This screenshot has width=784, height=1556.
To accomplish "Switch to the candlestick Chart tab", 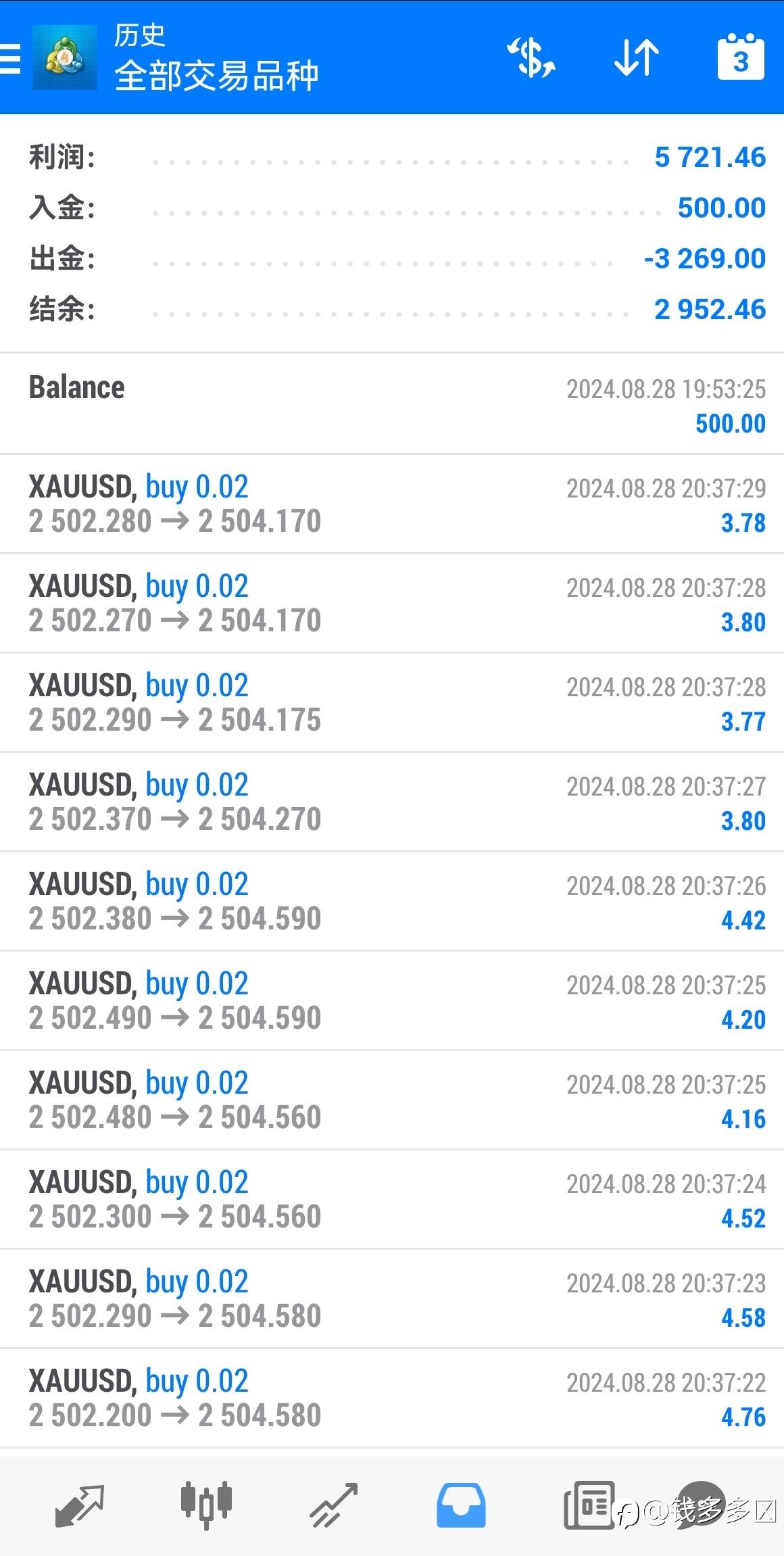I will [x=206, y=1505].
